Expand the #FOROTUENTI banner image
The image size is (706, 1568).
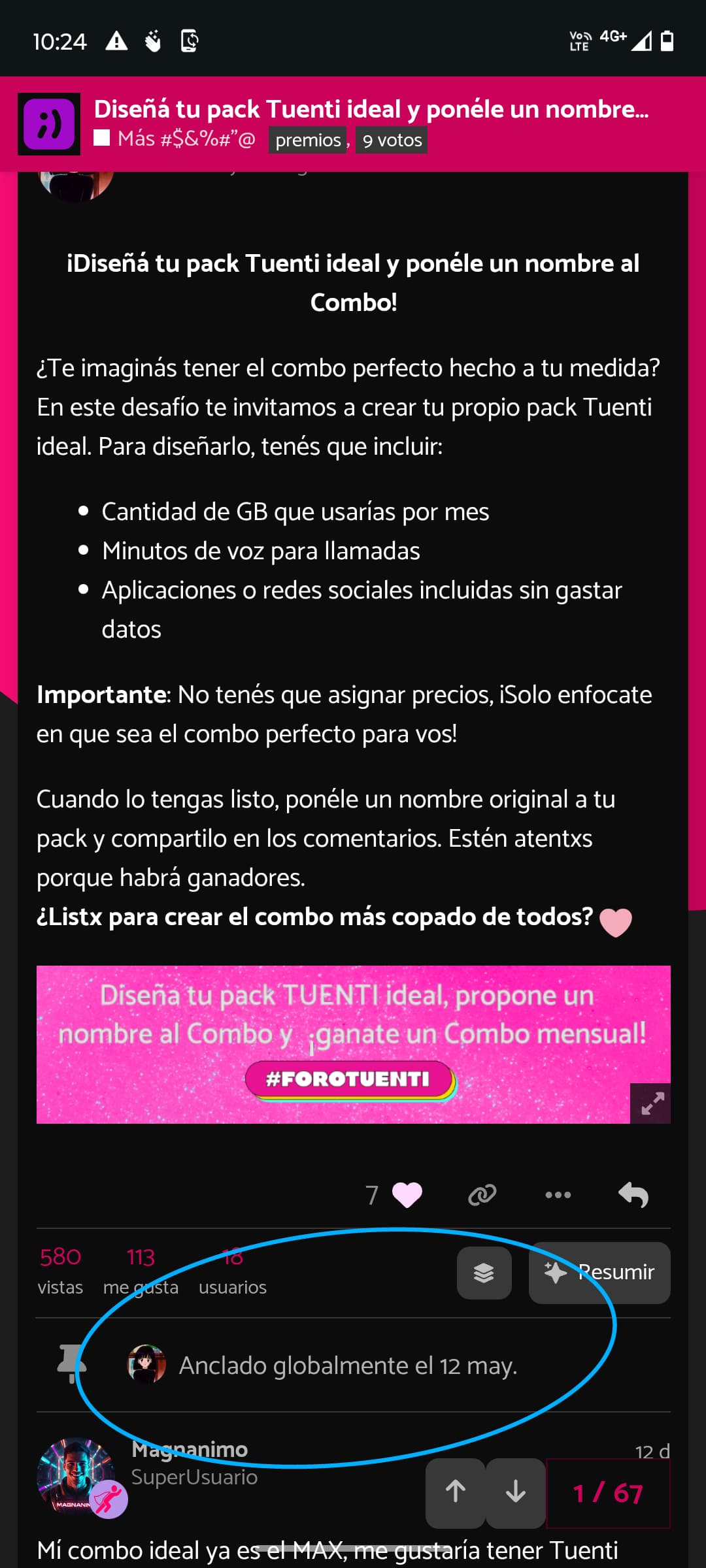tap(650, 1103)
